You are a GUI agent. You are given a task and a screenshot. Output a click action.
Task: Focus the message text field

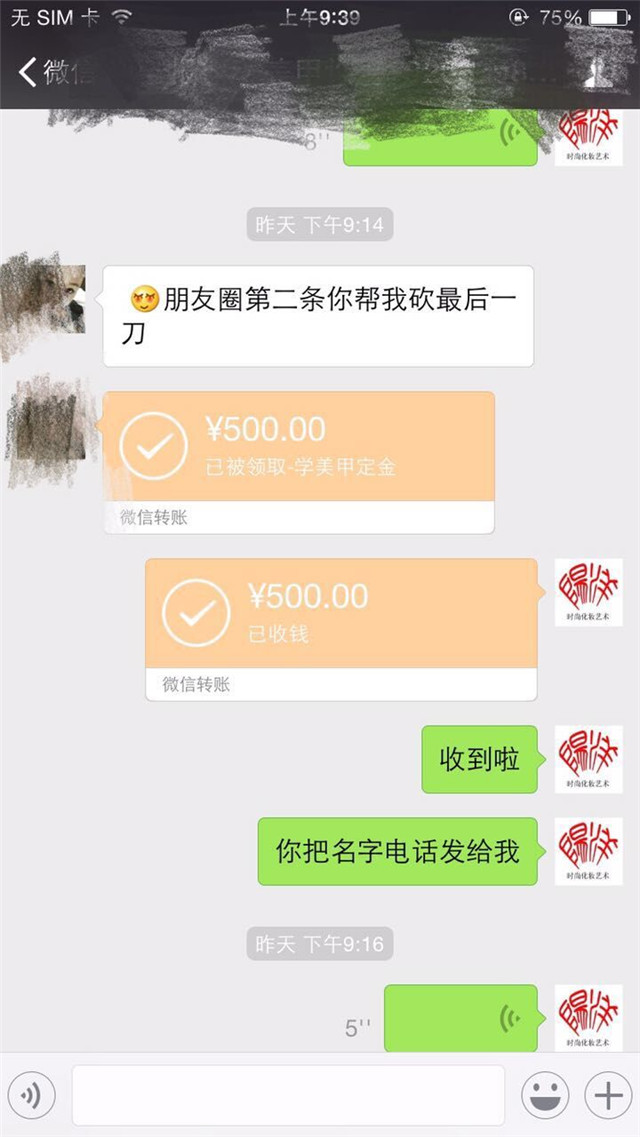[288, 1096]
